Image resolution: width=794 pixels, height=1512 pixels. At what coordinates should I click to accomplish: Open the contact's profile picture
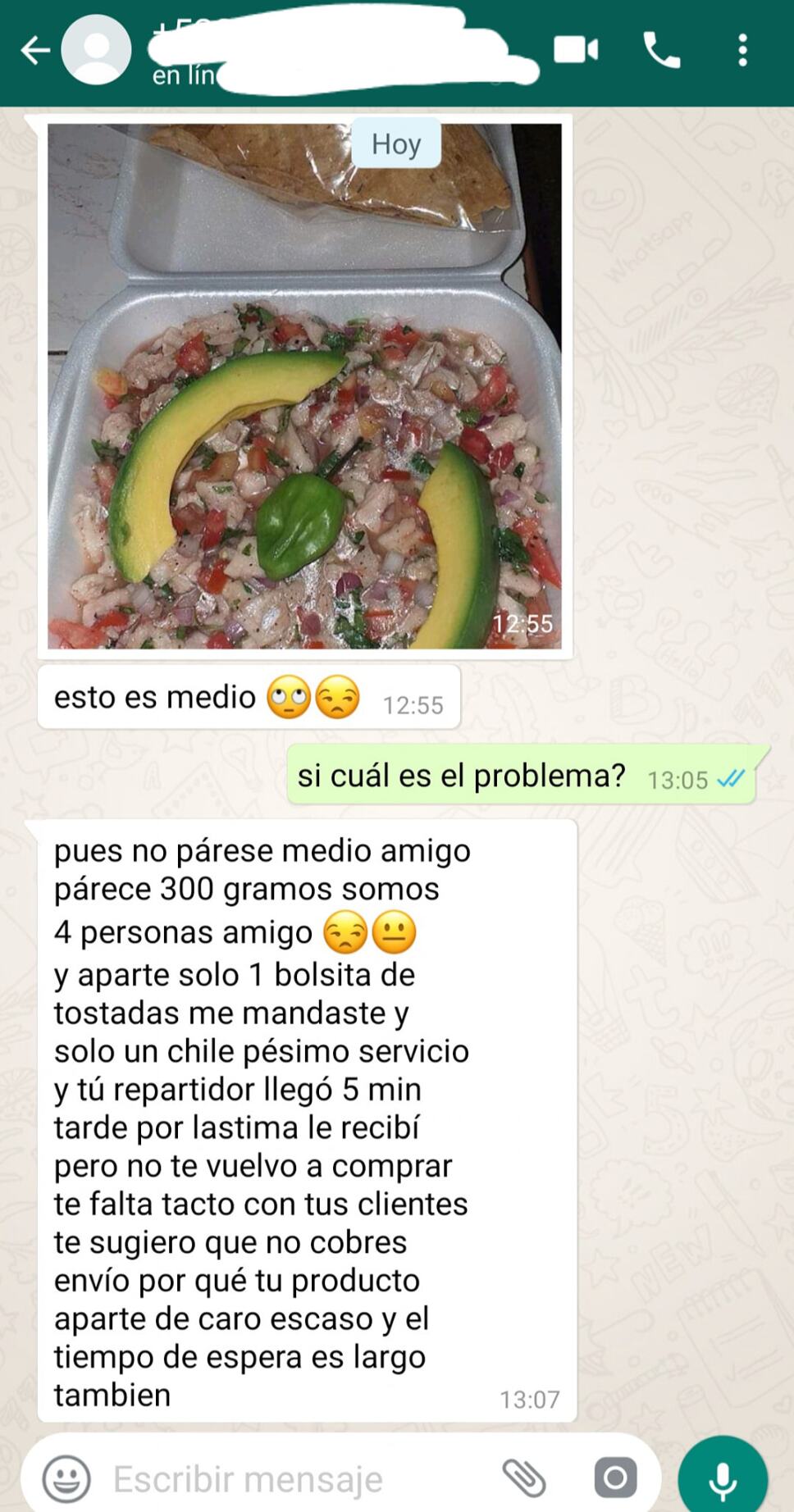97,51
